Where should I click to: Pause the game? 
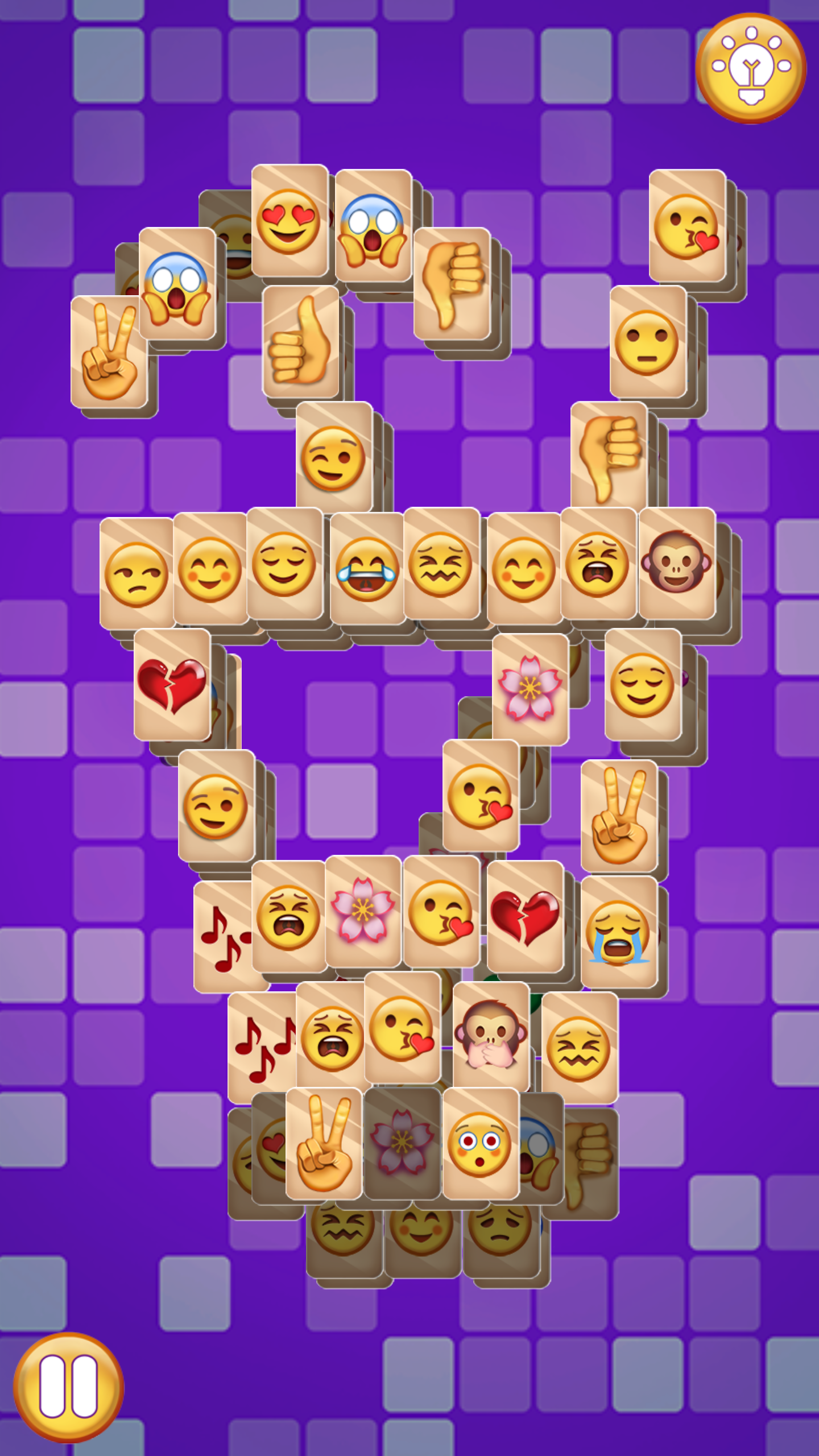tap(68, 1387)
